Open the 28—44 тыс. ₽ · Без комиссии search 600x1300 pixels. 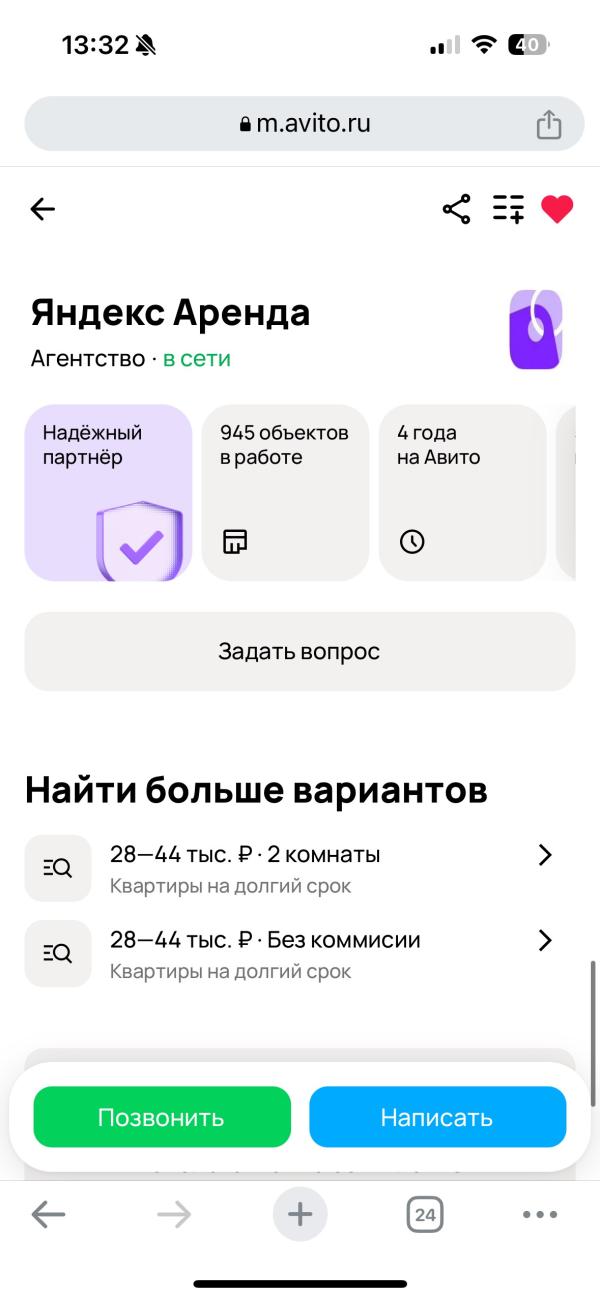(300, 954)
